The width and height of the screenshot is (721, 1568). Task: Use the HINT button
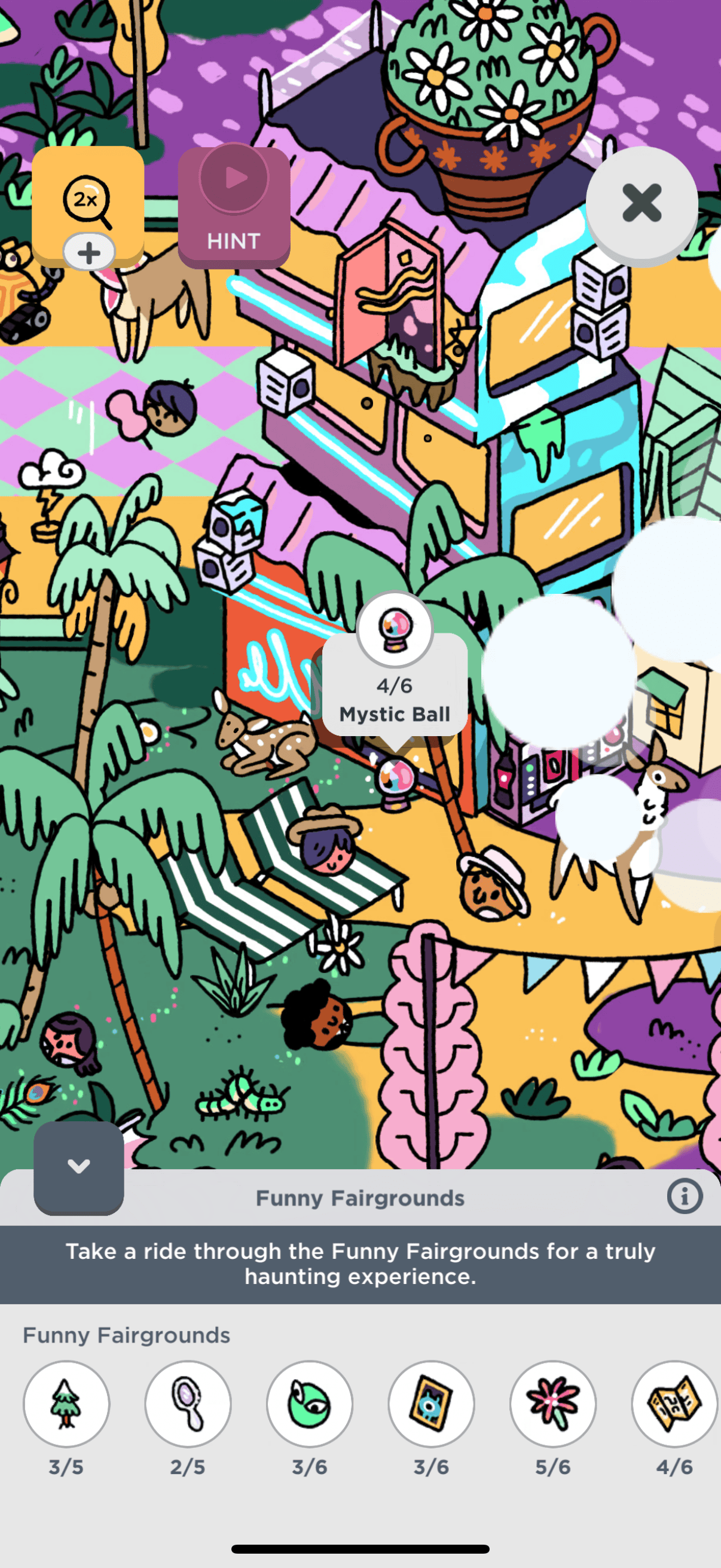coord(234,207)
